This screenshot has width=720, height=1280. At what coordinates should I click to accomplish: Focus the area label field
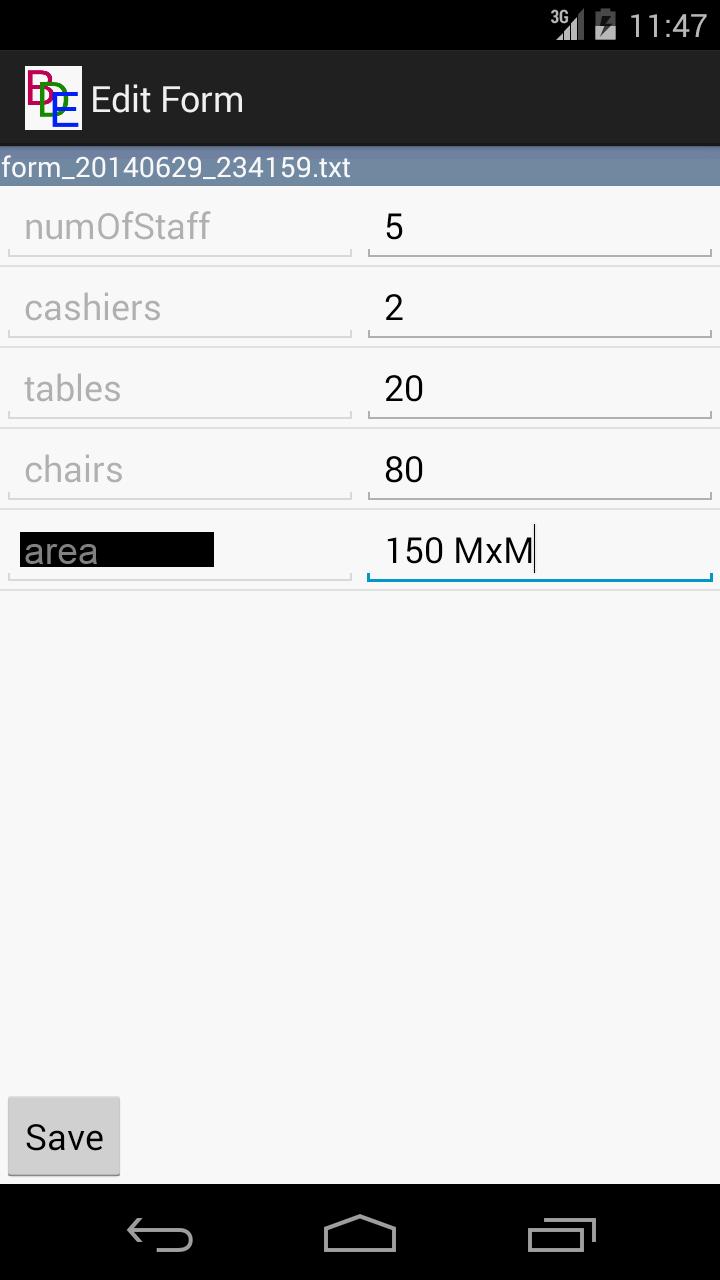(x=180, y=551)
